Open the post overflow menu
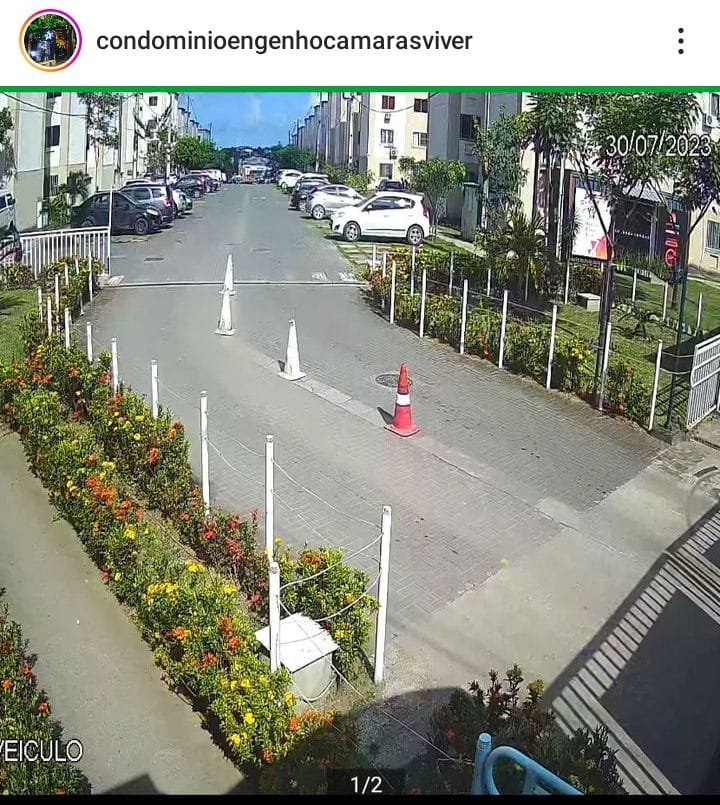The width and height of the screenshot is (720, 805). point(680,41)
